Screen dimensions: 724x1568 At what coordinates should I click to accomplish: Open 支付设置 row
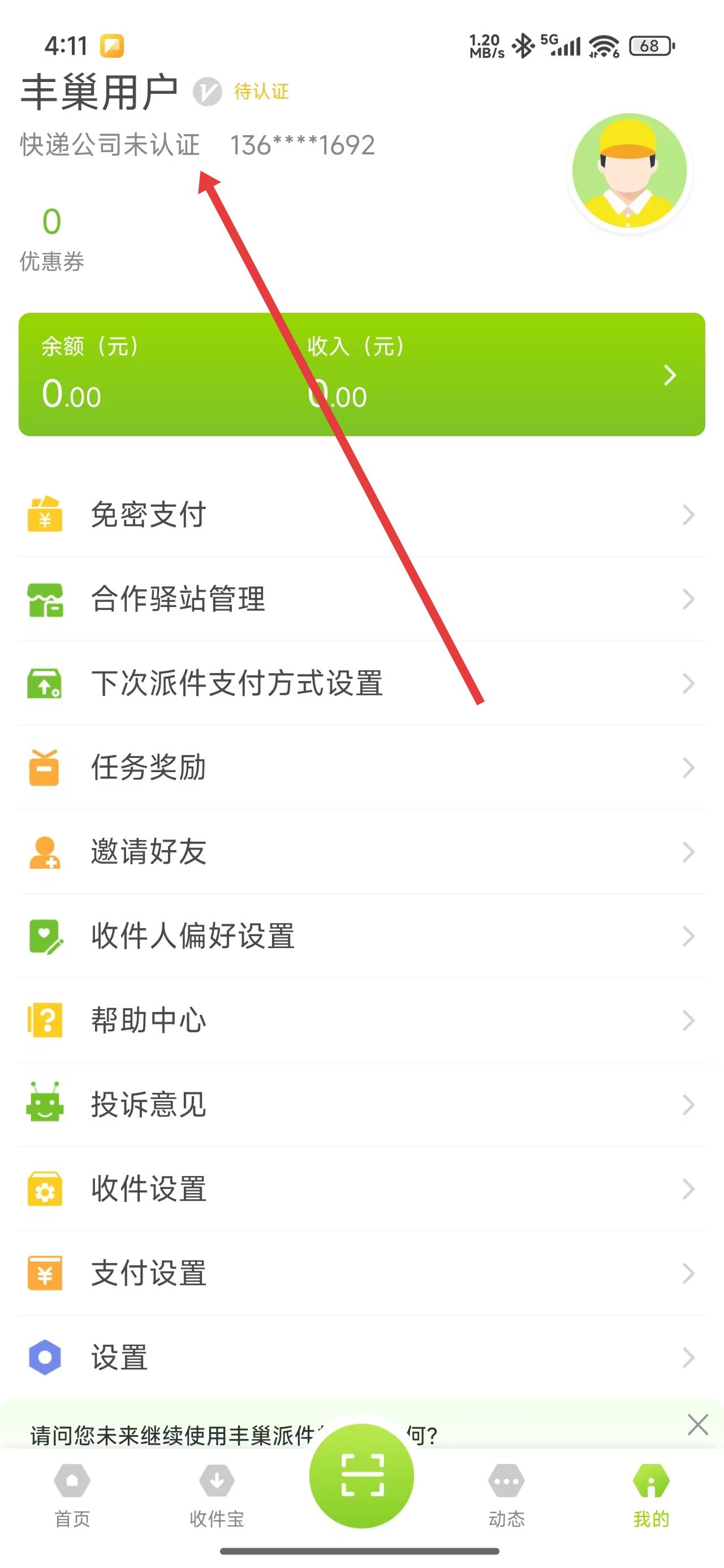361,1273
